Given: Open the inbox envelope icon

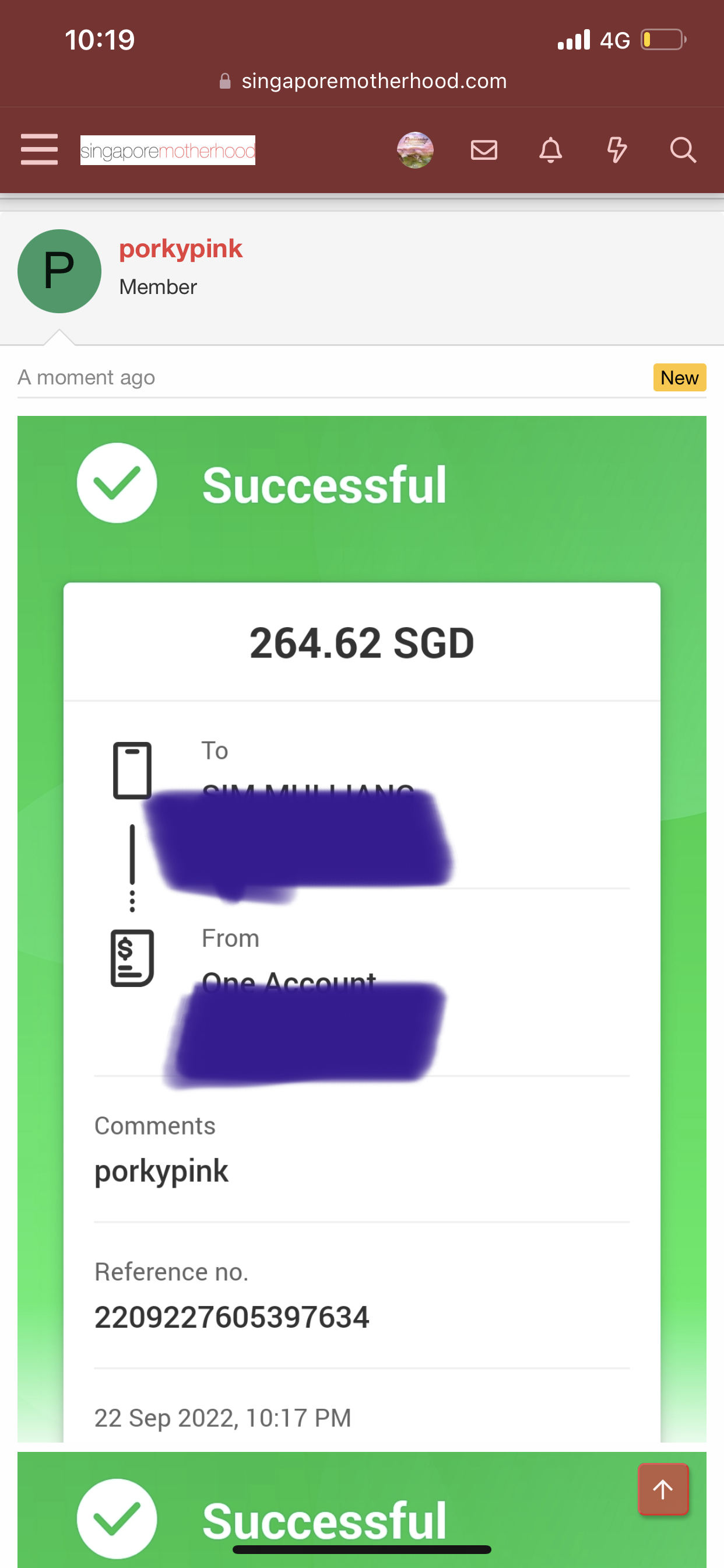Looking at the screenshot, I should [x=484, y=150].
